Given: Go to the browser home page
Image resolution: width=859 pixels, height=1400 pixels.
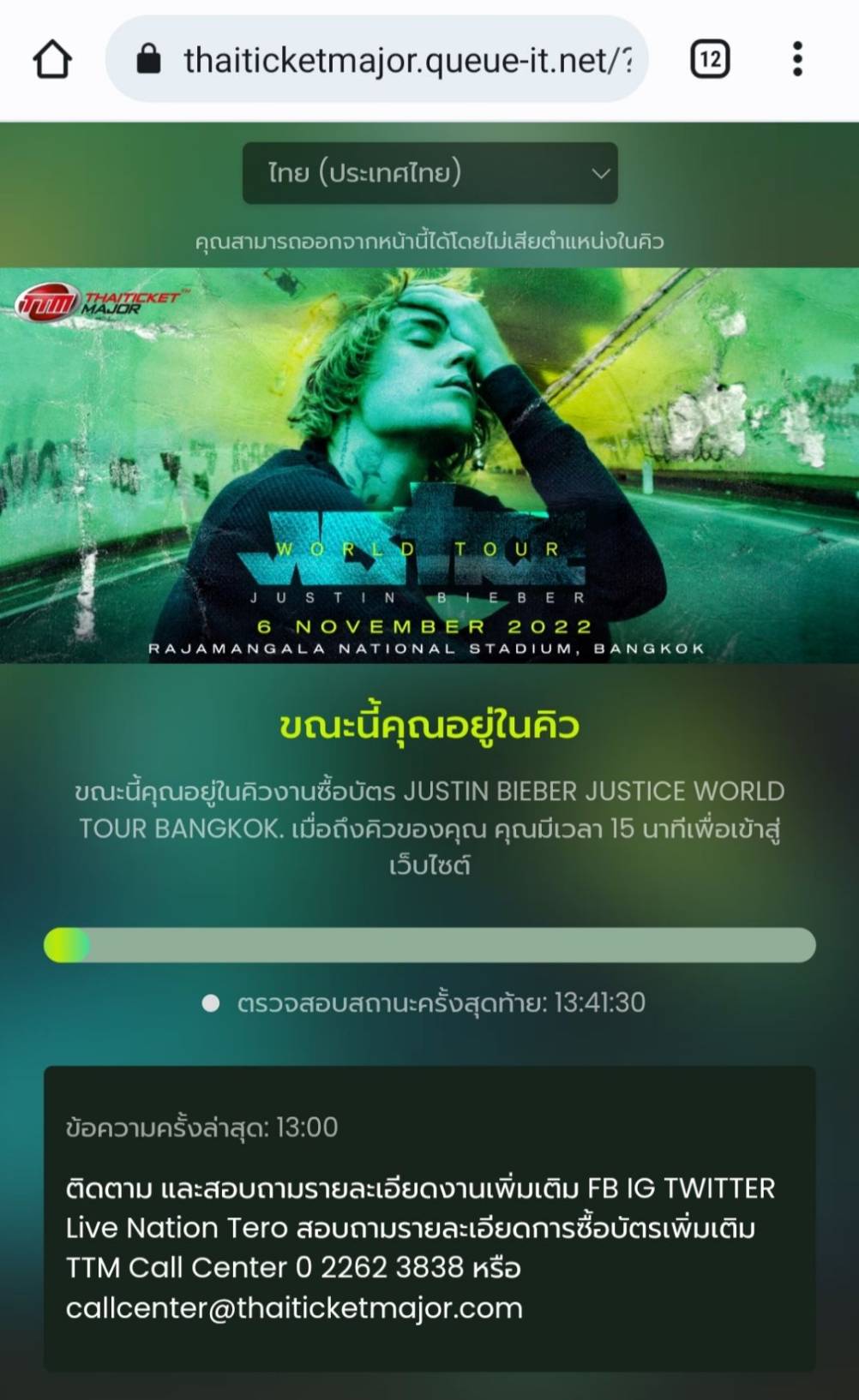Looking at the screenshot, I should (x=52, y=59).
